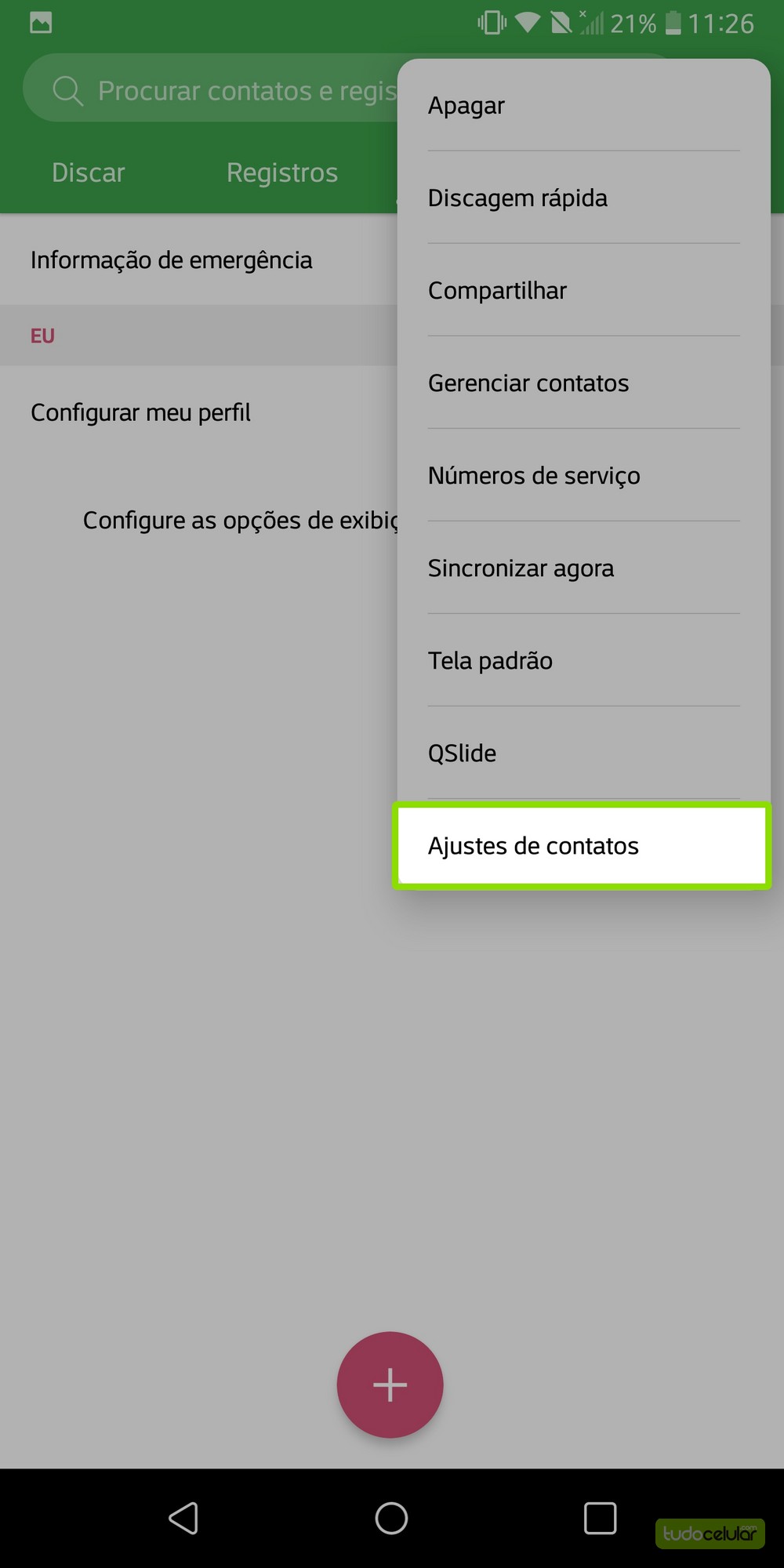This screenshot has width=784, height=1568.
Task: Switch to the Registros tab
Action: click(282, 172)
